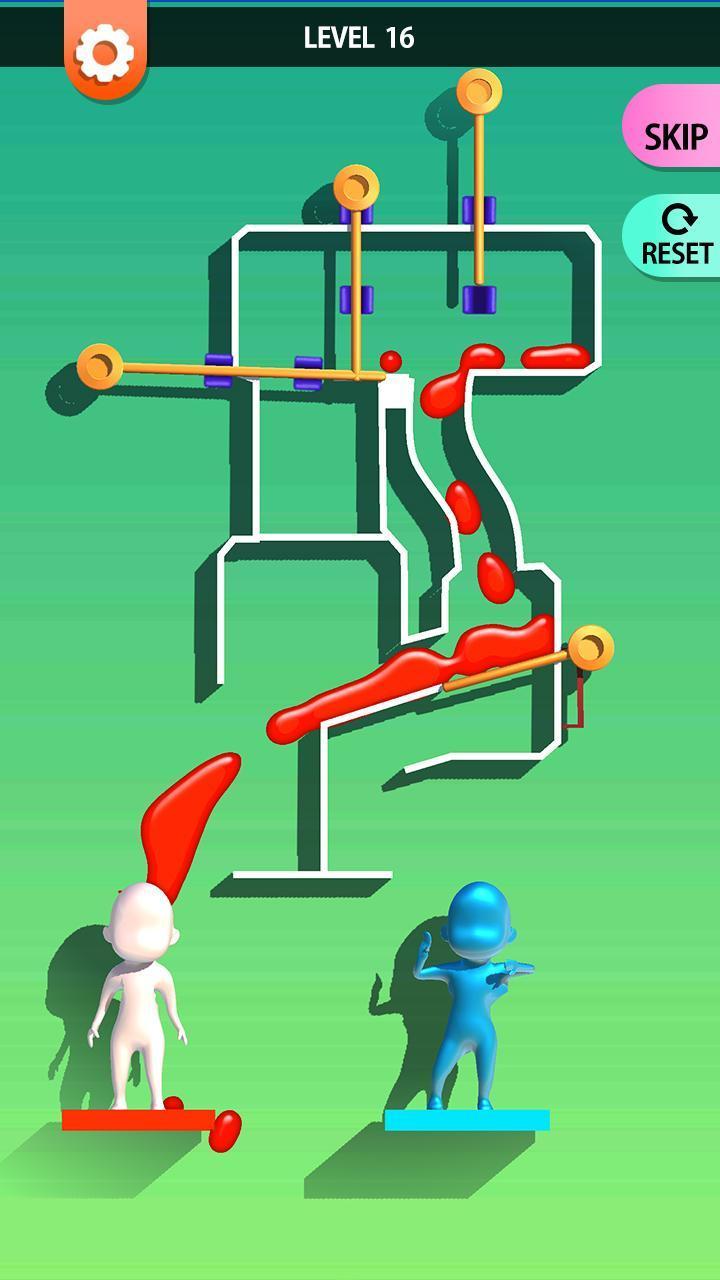Skip this level
The height and width of the screenshot is (1280, 720).
point(675,134)
